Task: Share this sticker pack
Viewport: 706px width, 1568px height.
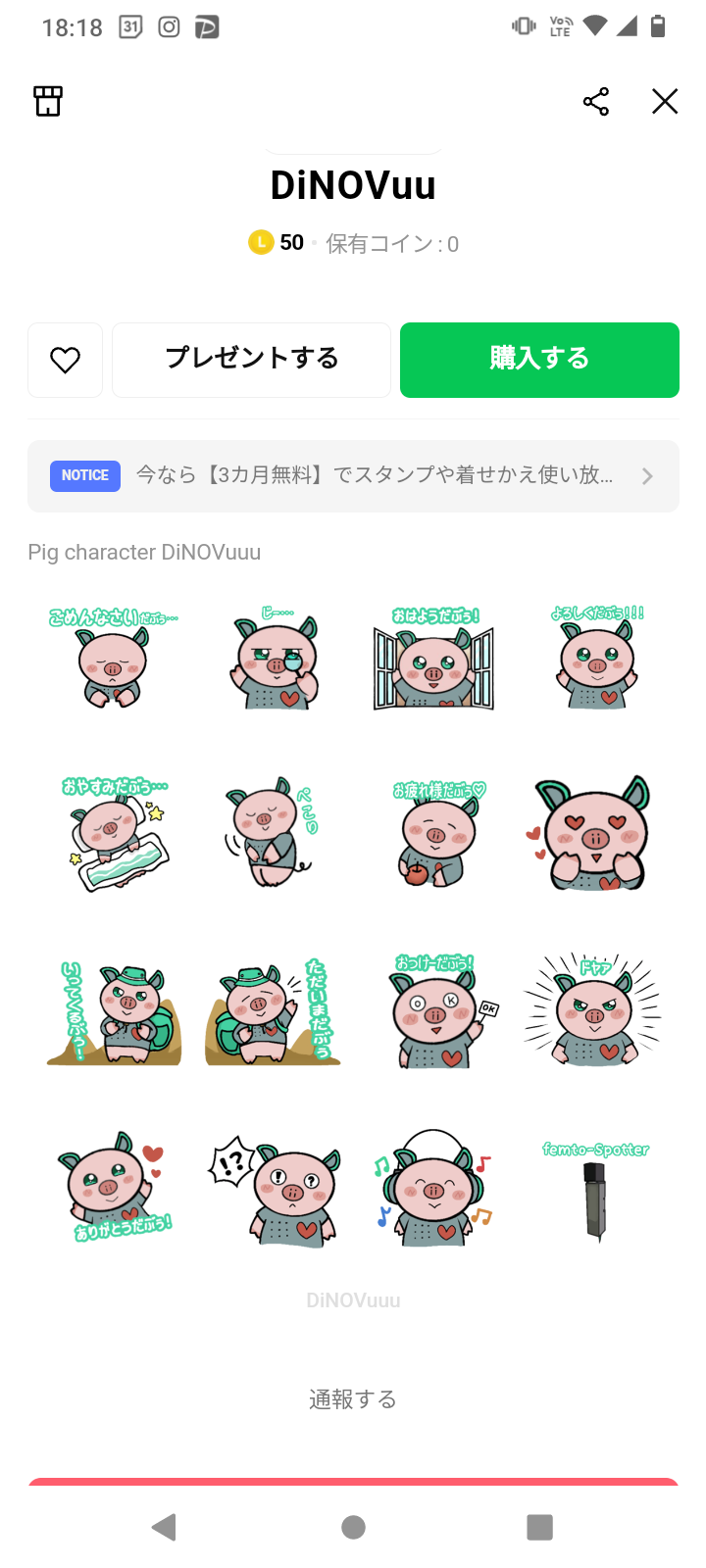Action: click(596, 101)
